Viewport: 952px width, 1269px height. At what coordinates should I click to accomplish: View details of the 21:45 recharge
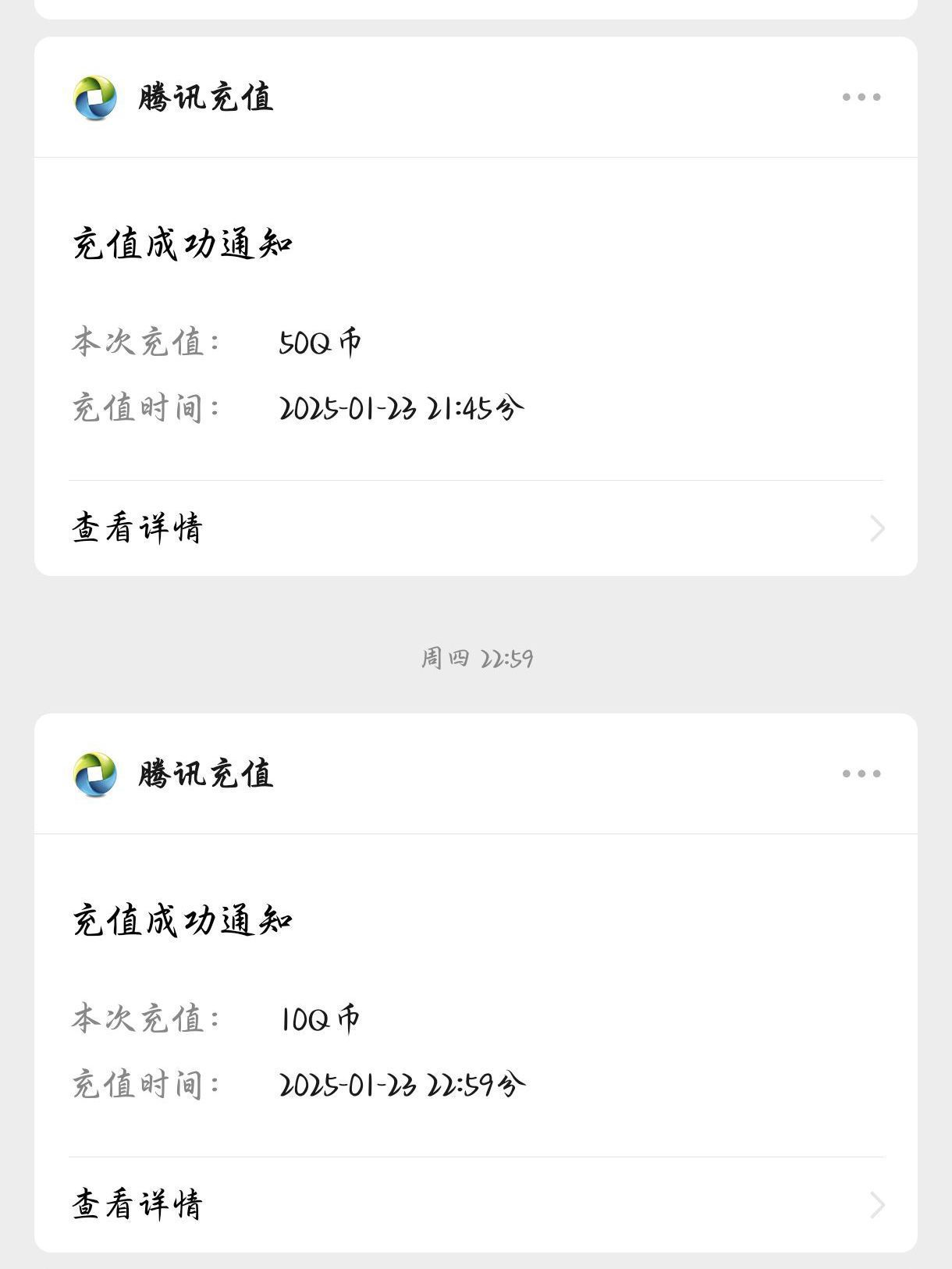476,528
